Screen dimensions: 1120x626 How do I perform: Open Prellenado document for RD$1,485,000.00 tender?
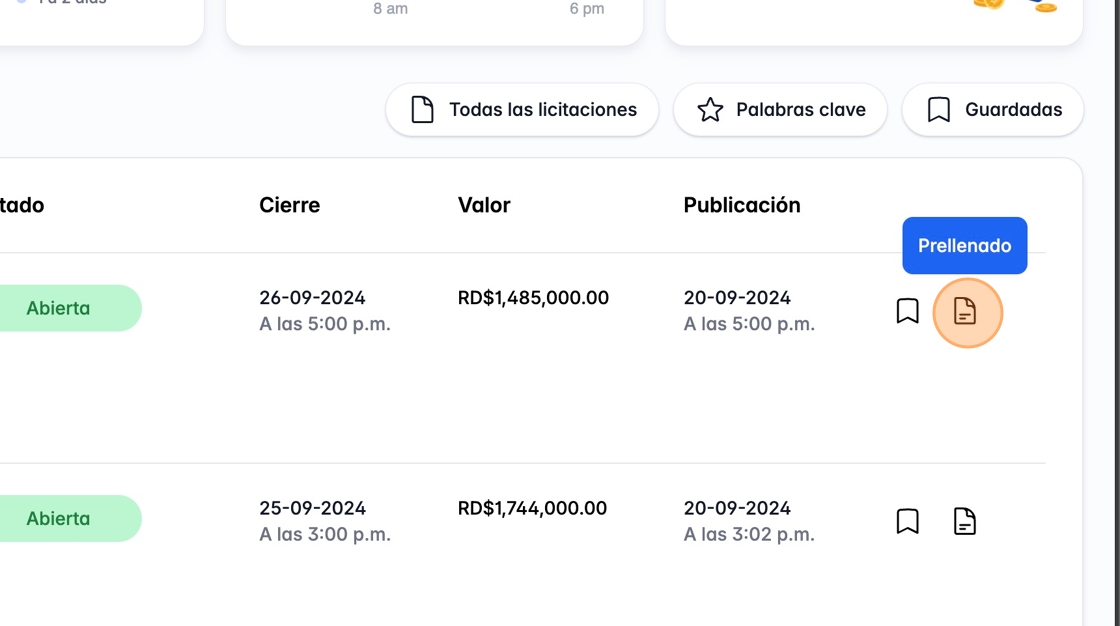(x=966, y=313)
